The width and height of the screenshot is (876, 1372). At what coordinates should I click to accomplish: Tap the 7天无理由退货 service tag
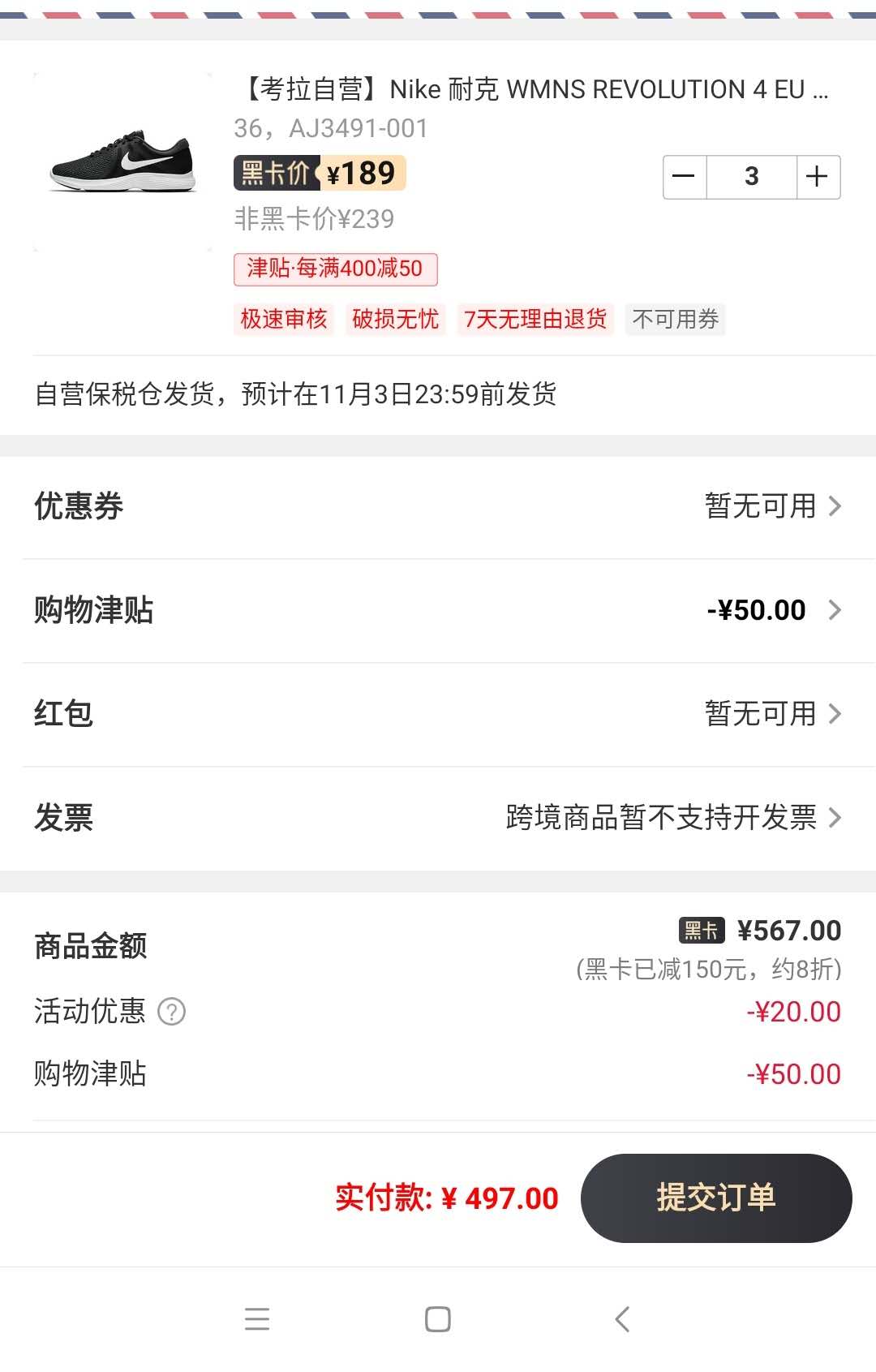[x=535, y=320]
